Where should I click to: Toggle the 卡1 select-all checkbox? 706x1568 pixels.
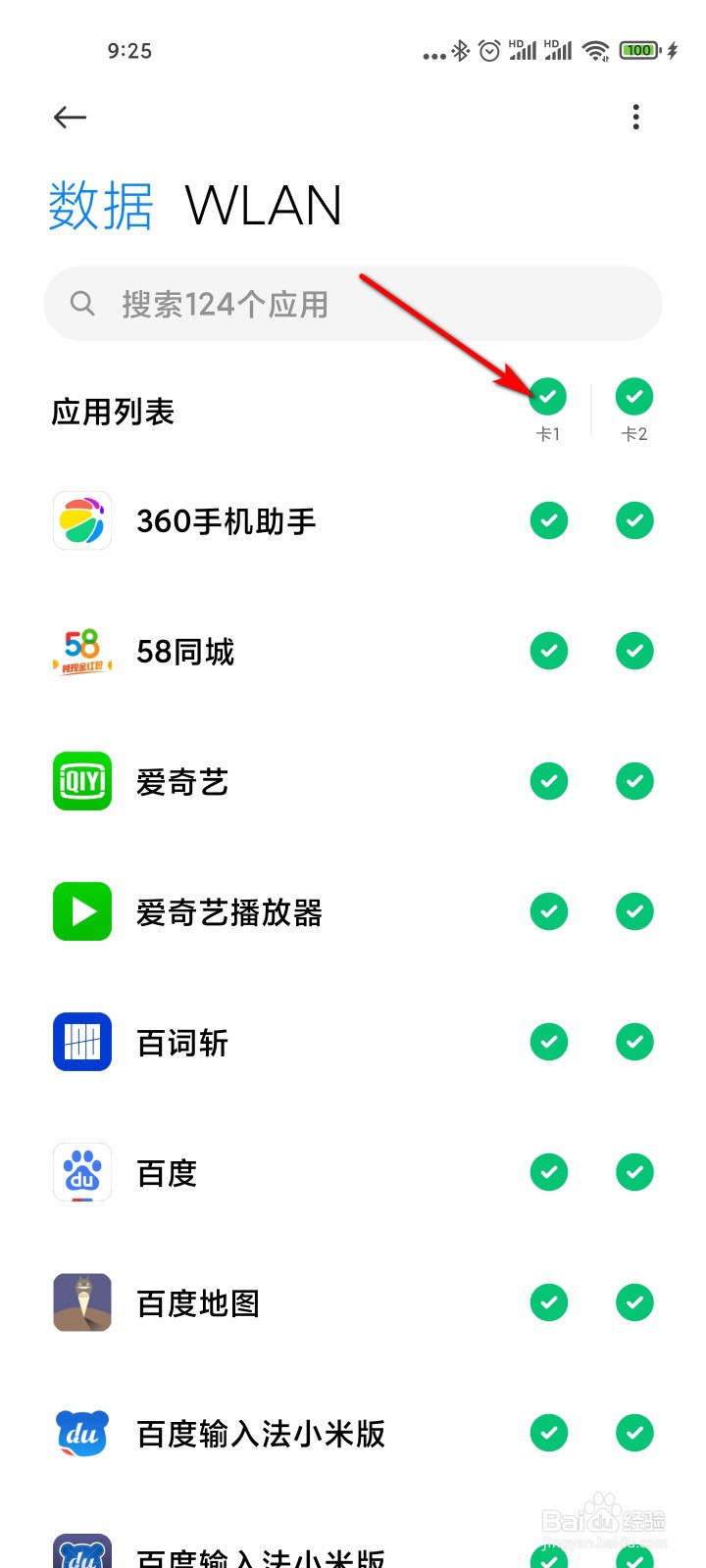click(x=548, y=397)
